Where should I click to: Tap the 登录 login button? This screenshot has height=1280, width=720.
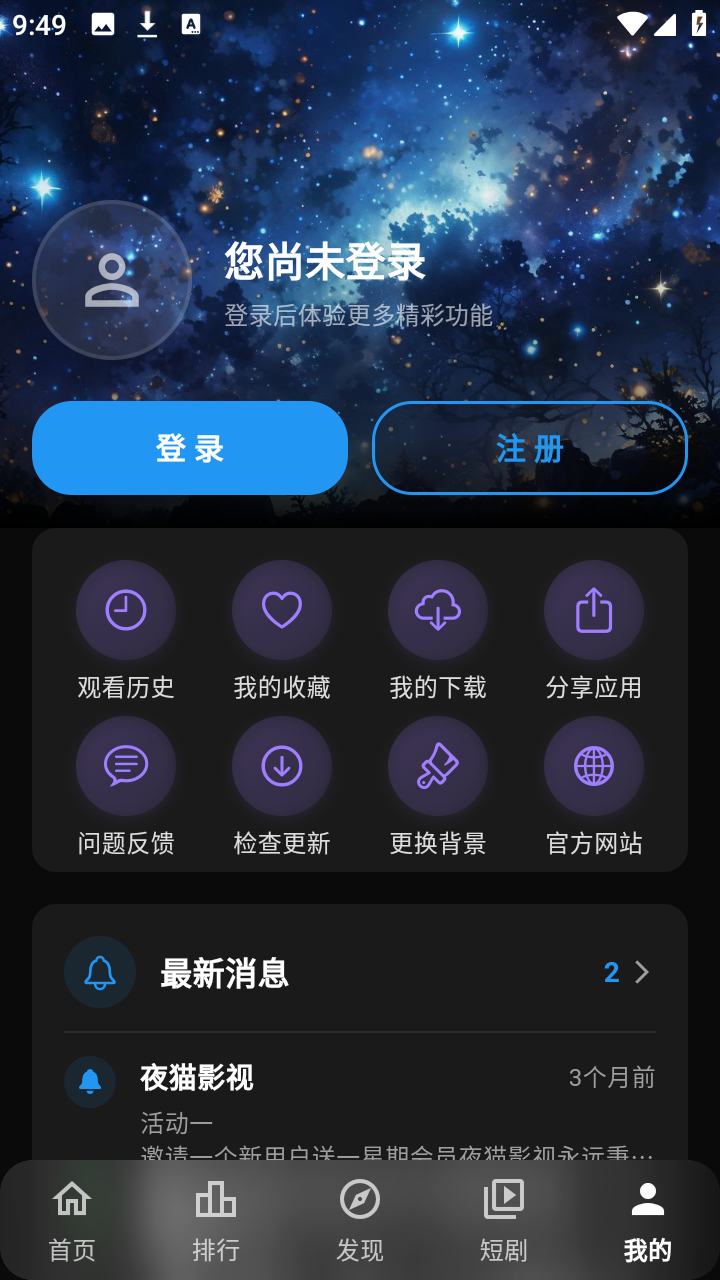click(x=190, y=448)
